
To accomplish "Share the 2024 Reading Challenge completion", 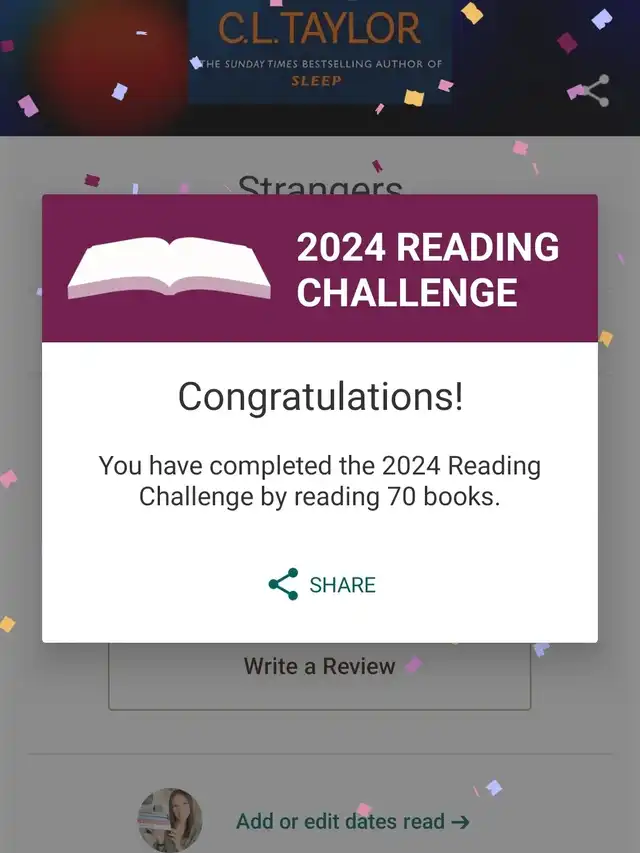I will (321, 585).
